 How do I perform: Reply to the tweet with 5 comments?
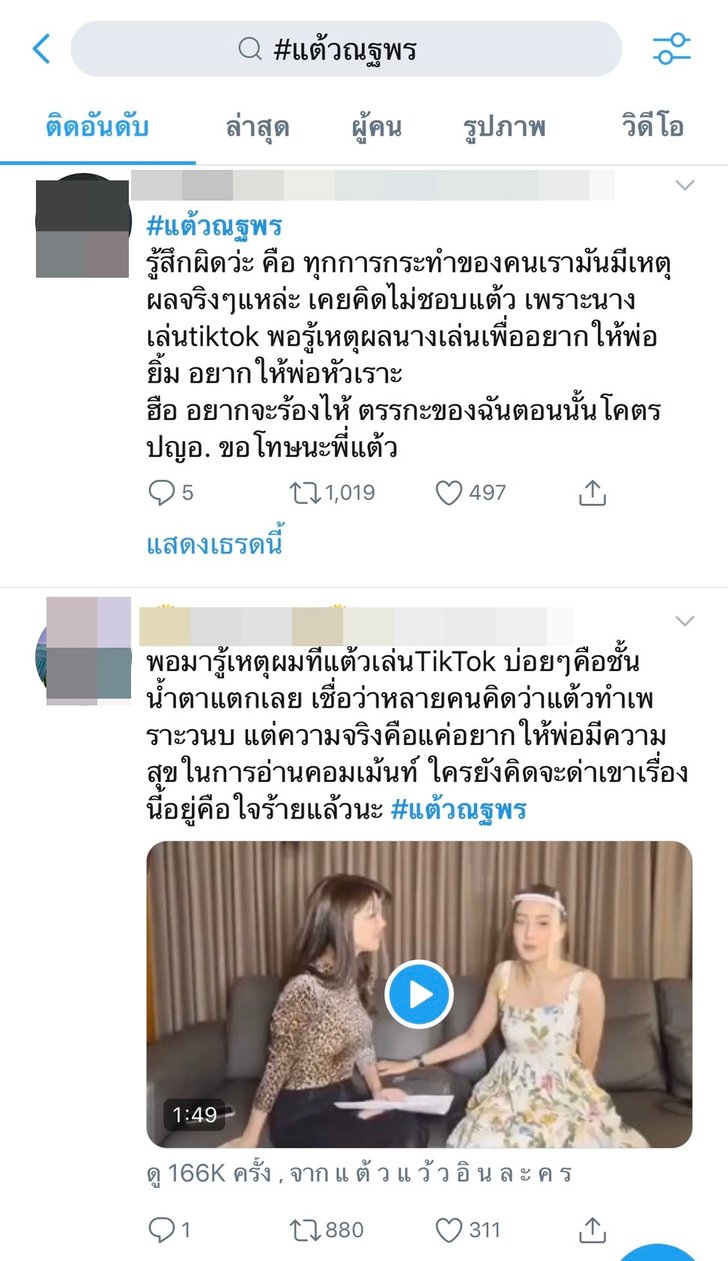point(162,493)
